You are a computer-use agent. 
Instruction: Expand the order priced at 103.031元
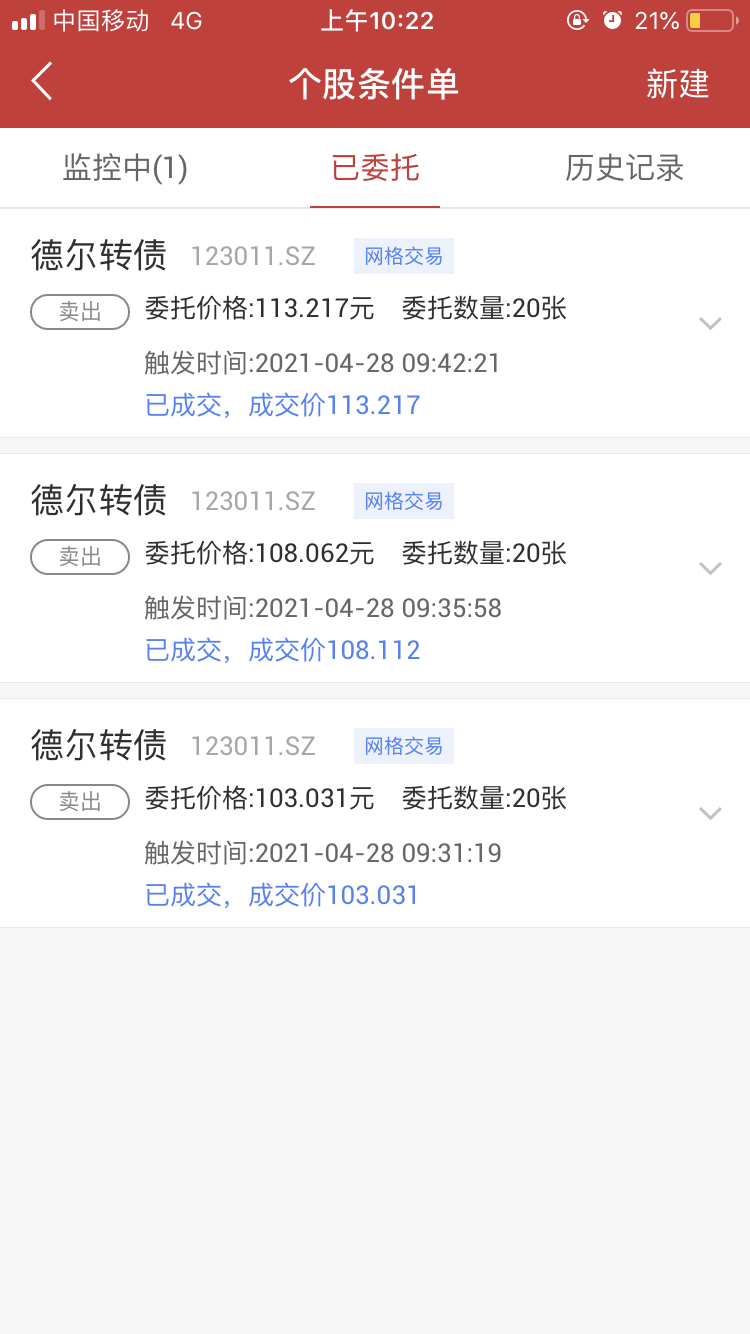710,813
